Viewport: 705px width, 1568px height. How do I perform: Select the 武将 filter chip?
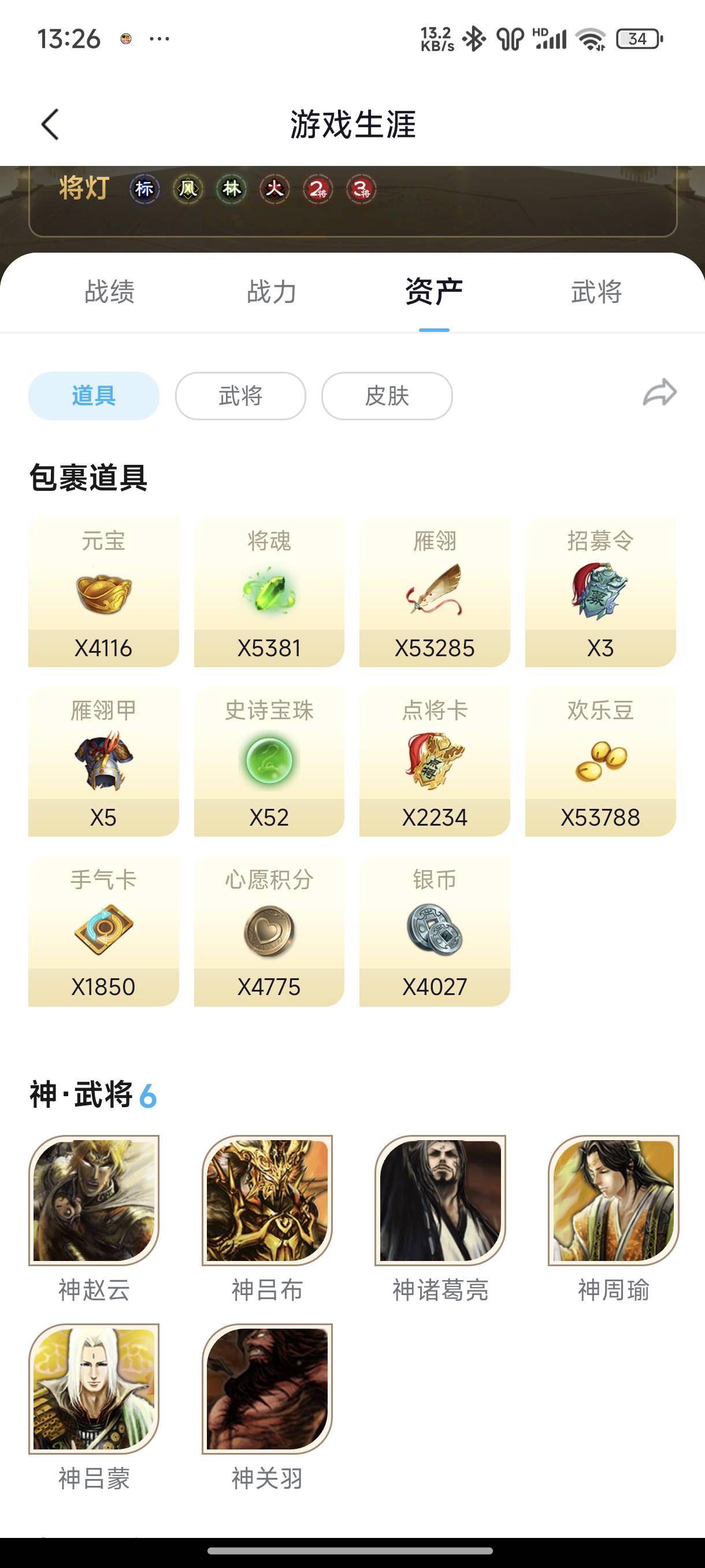click(x=240, y=396)
